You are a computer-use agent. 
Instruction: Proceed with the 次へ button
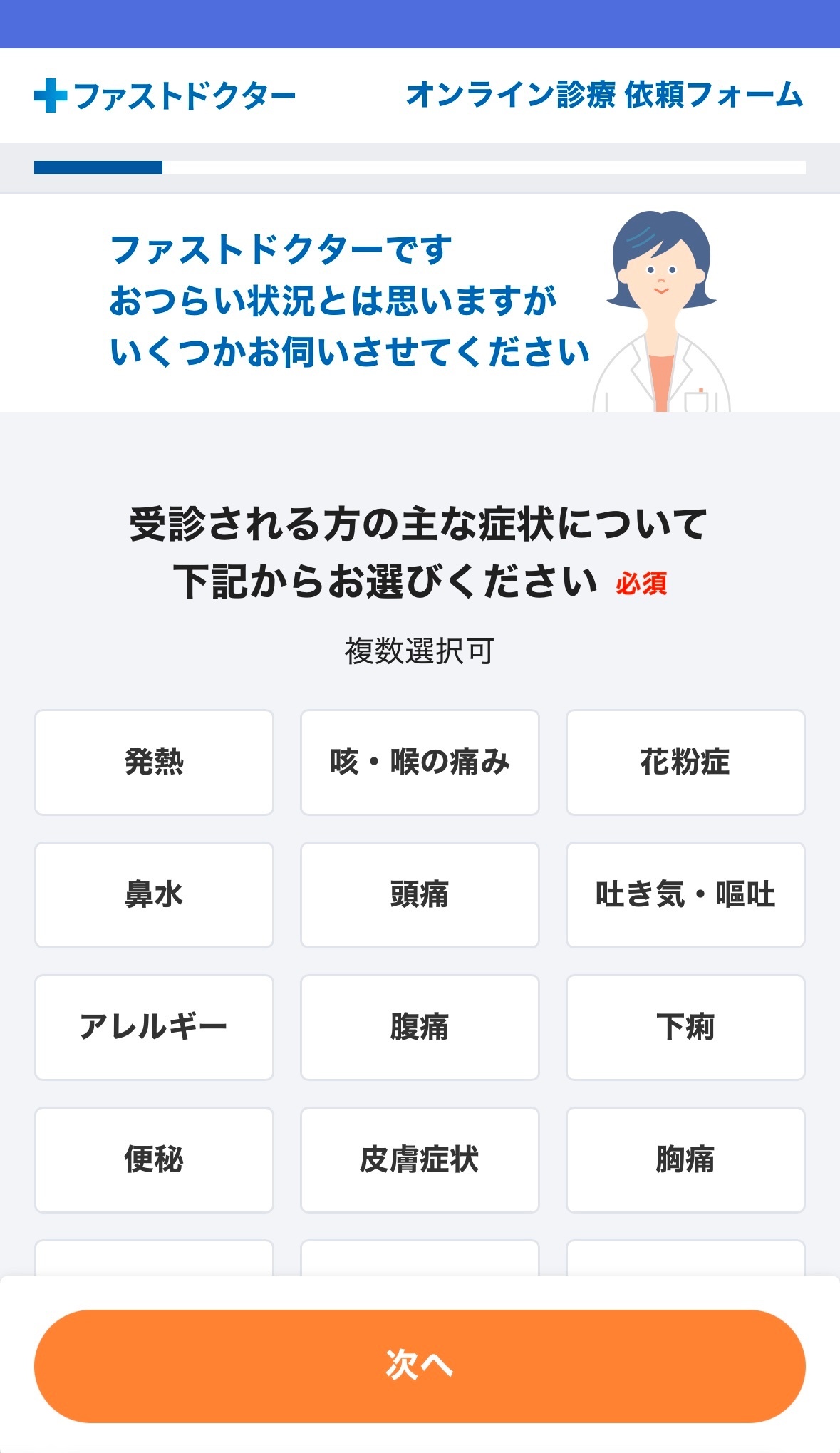pos(420,1365)
